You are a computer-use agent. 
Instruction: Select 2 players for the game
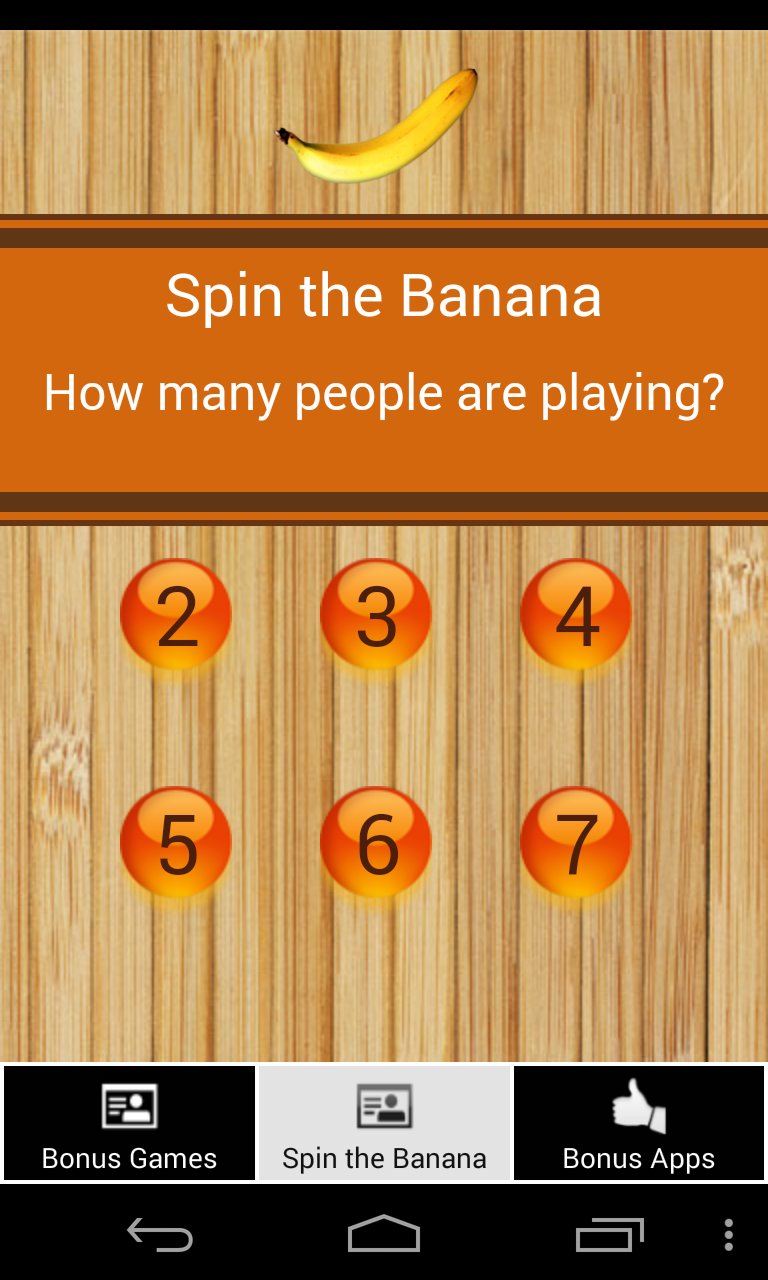tap(175, 614)
